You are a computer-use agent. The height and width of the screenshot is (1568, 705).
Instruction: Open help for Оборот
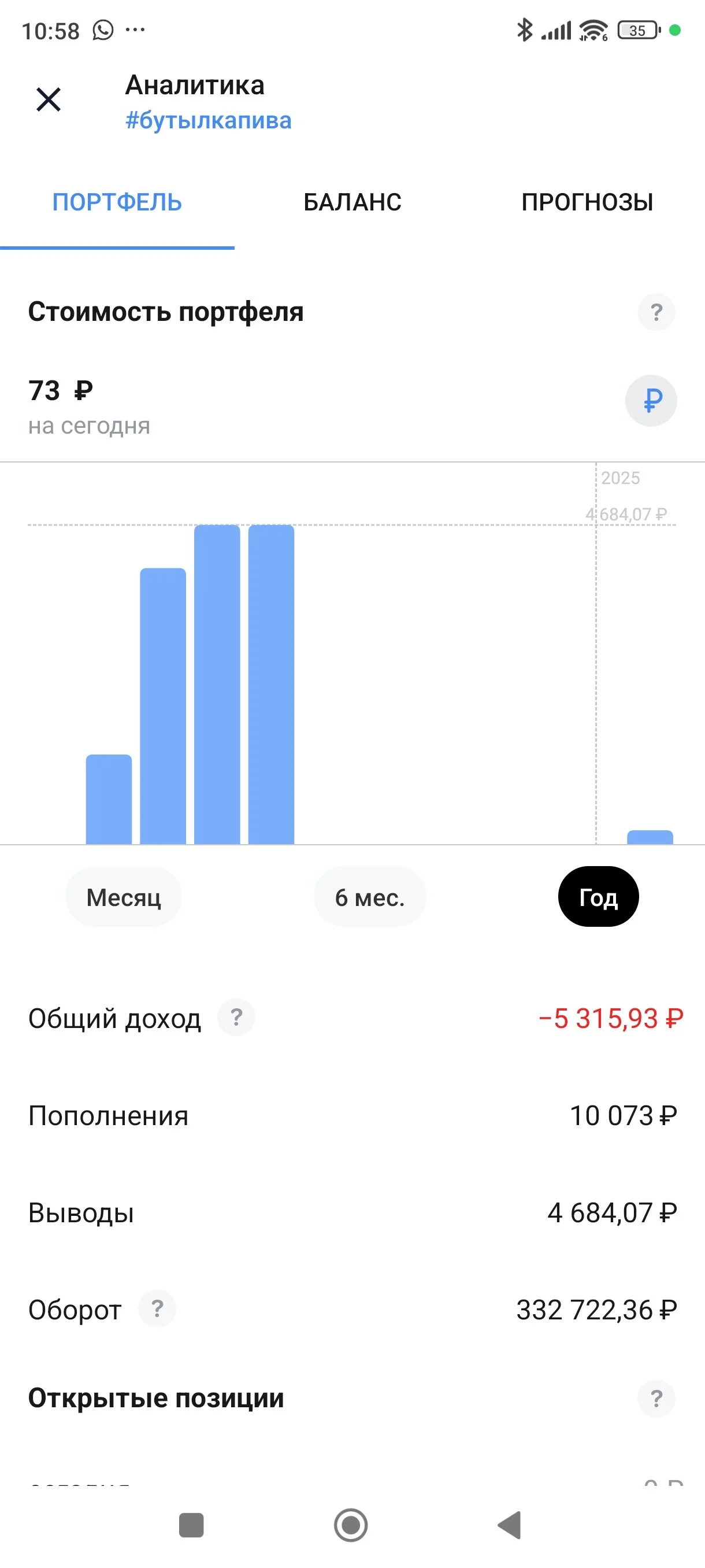tap(157, 1309)
